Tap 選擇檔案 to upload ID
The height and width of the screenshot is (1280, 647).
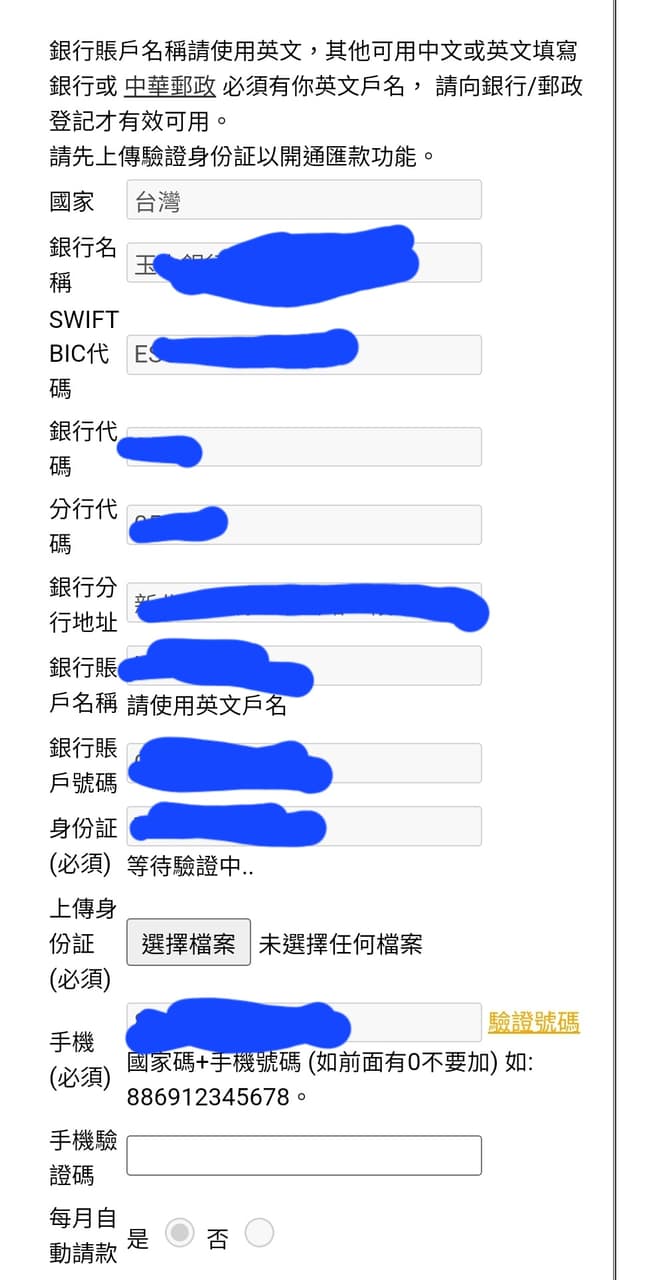[188, 942]
